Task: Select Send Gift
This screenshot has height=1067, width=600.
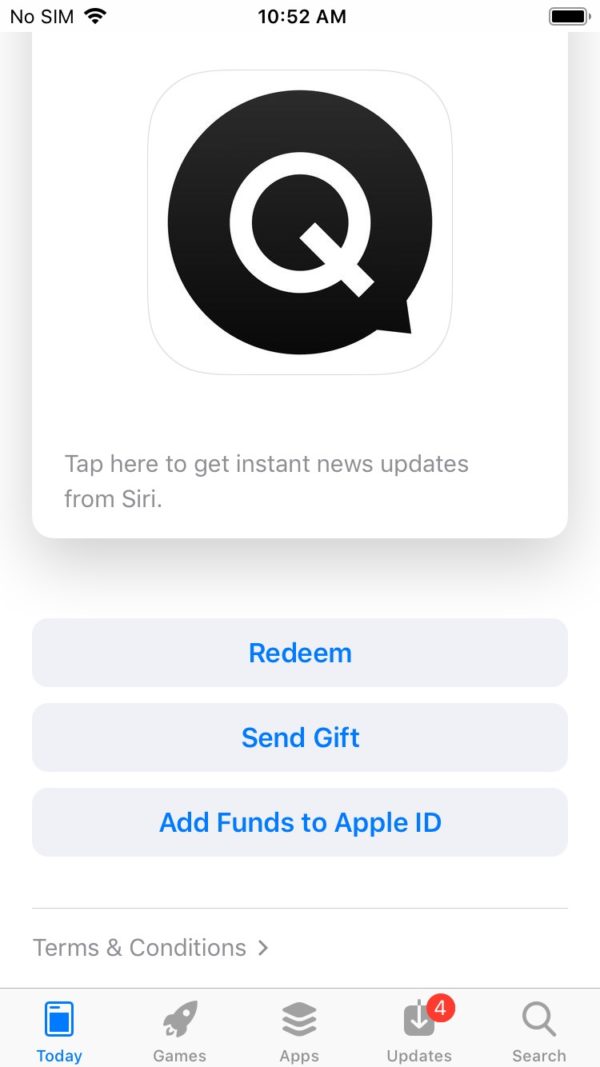Action: tap(300, 738)
